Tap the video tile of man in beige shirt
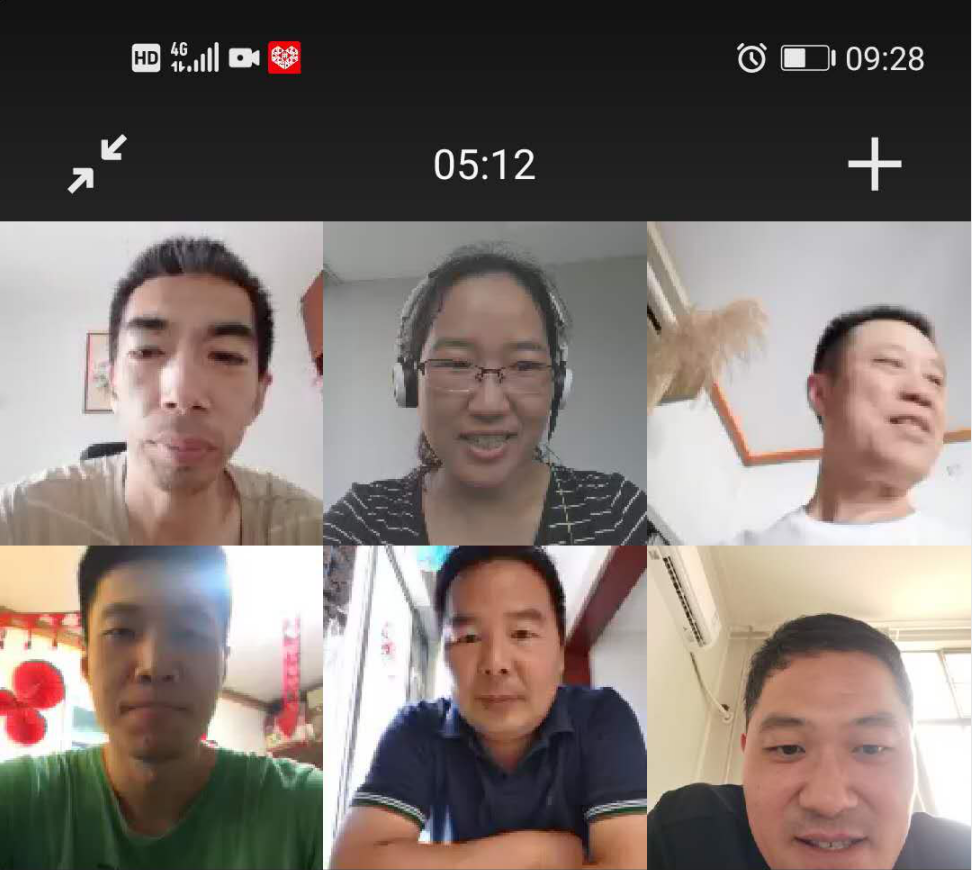Screen dimensions: 972x870 pos(161,383)
